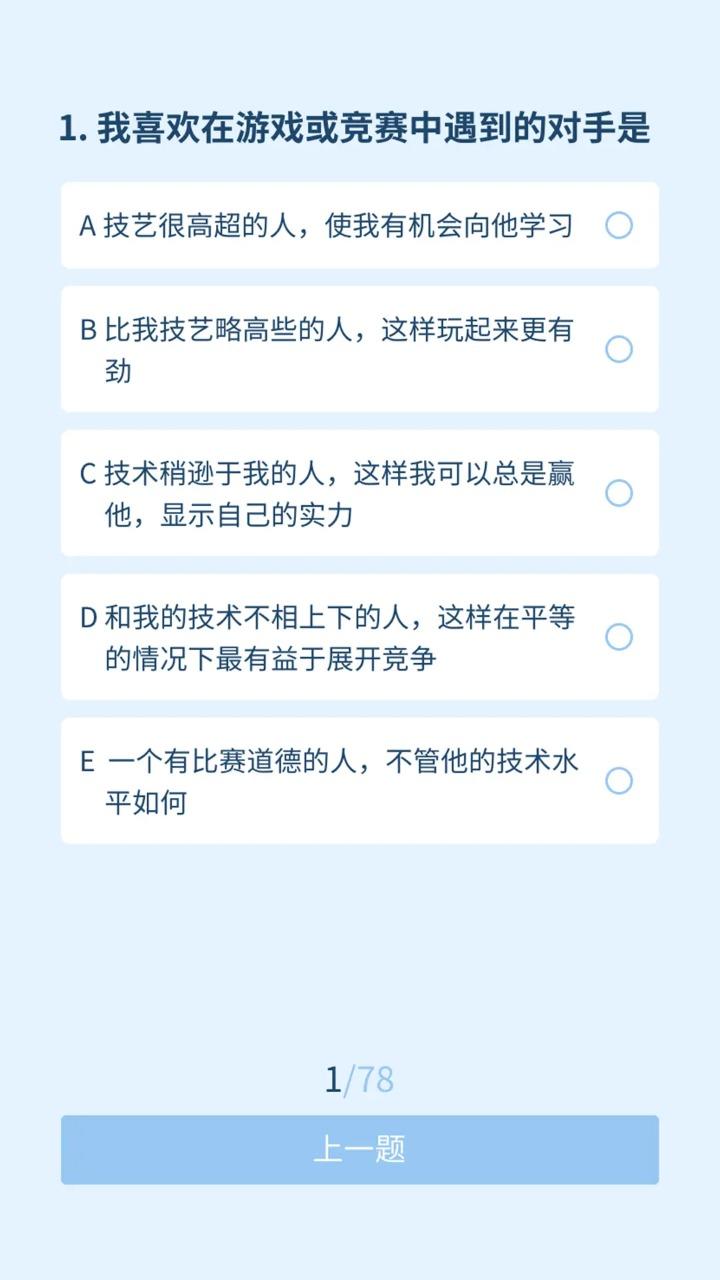The width and height of the screenshot is (720, 1280).
Task: Pick option C 技术稍逊于我的人
Action: pyautogui.click(x=618, y=493)
